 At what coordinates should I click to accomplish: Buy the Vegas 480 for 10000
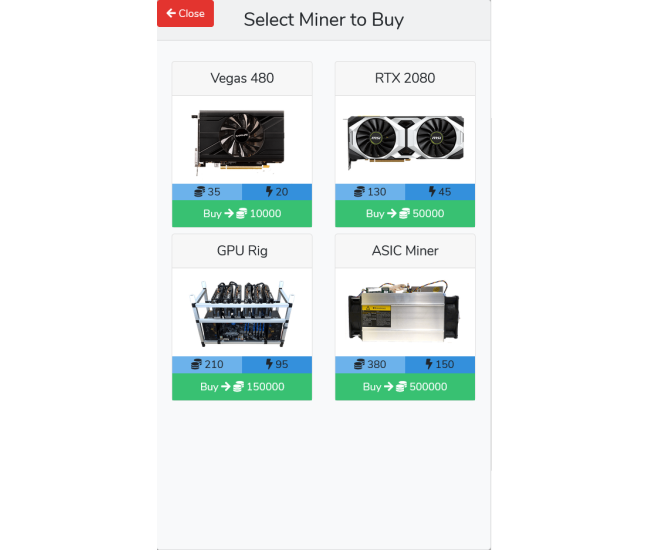(242, 213)
